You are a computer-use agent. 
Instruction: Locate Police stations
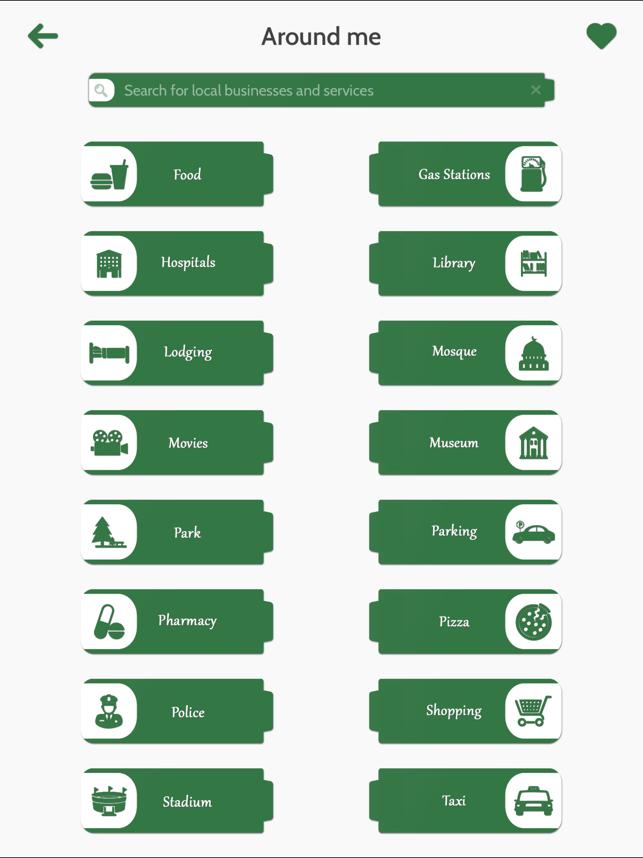point(175,711)
